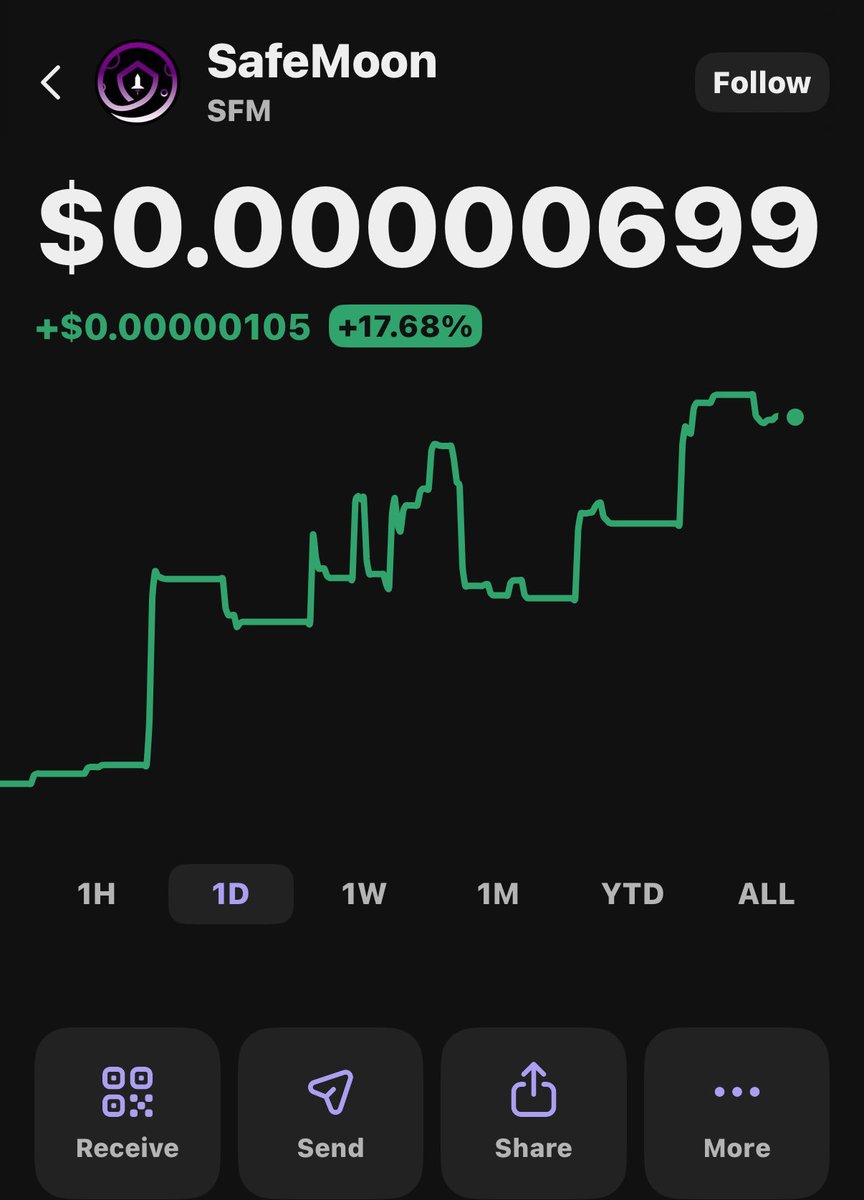
Task: View the YTD chart range
Action: click(632, 893)
